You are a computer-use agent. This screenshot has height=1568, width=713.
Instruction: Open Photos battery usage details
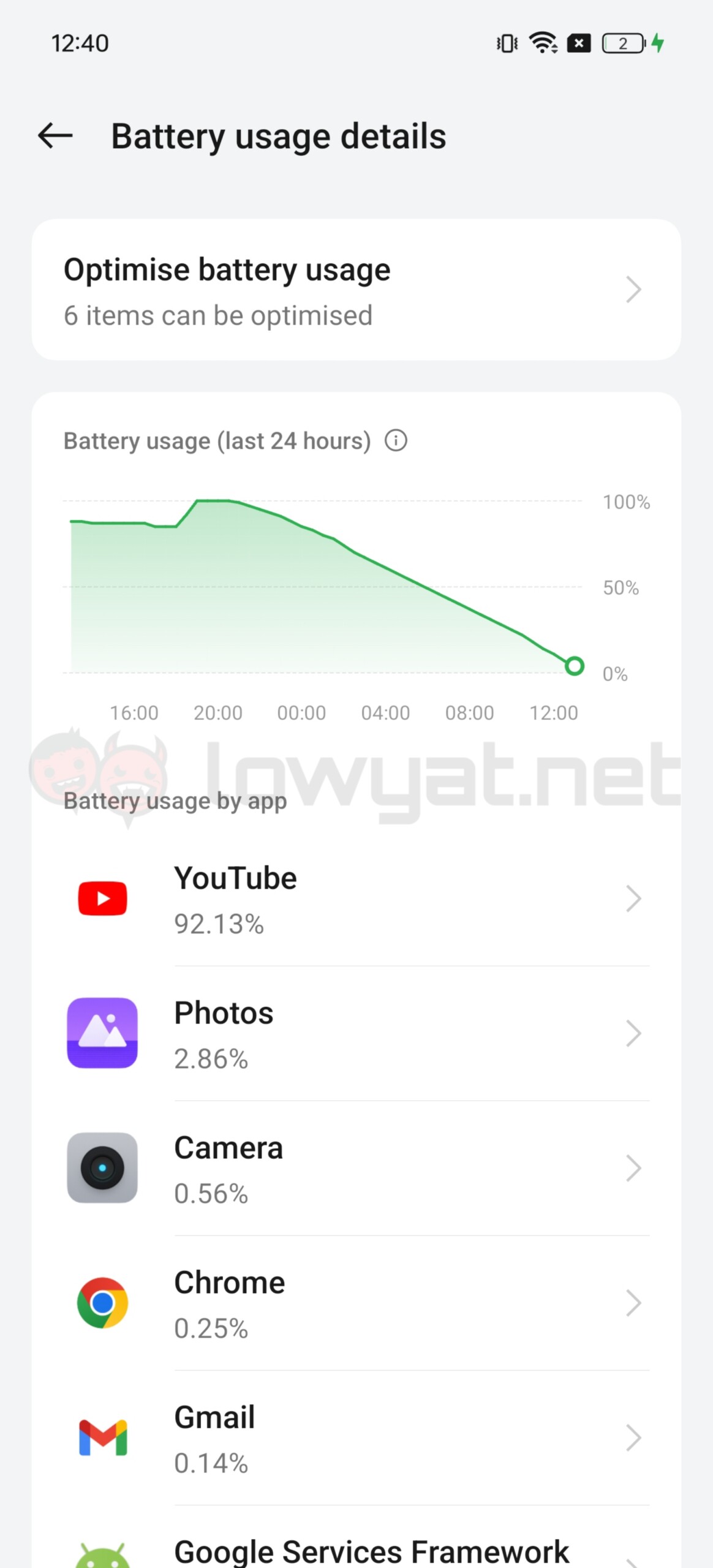(356, 1033)
